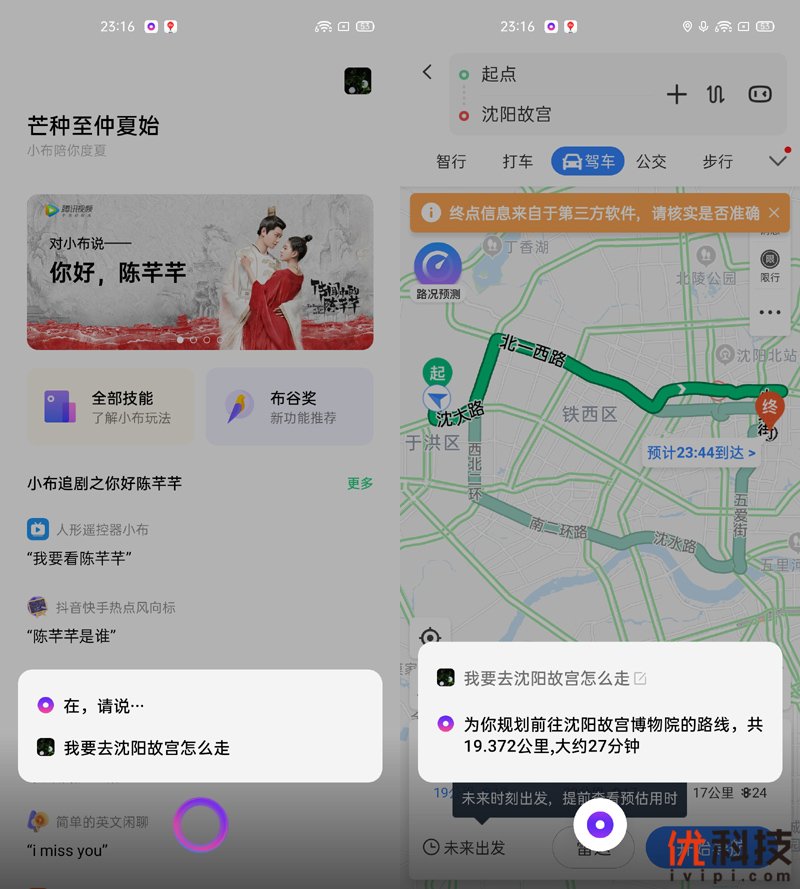Tap 更多 next to 小布追剧之你好陈芊芊
This screenshot has width=800, height=889.
[x=360, y=483]
